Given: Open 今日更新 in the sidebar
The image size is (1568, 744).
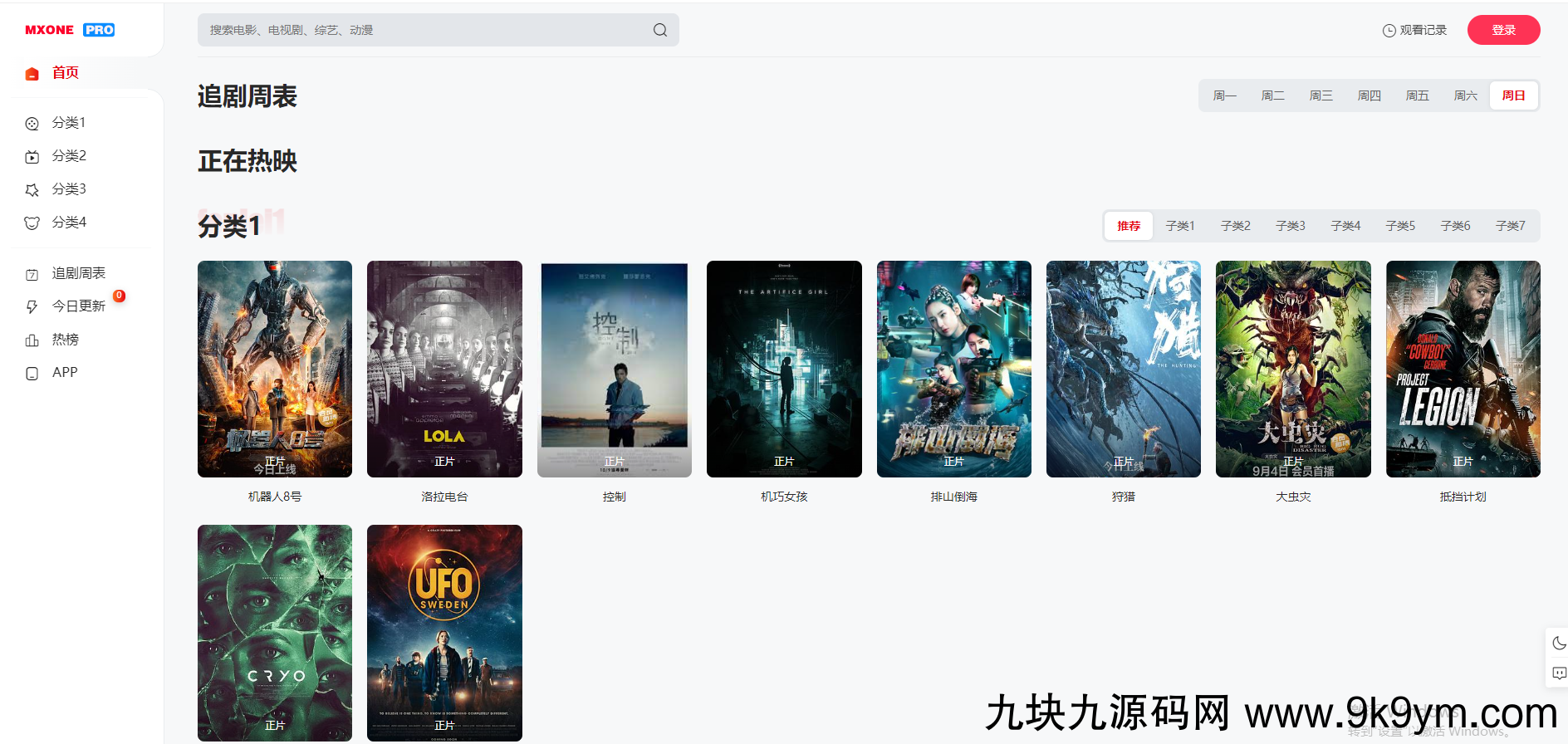Looking at the screenshot, I should [78, 306].
